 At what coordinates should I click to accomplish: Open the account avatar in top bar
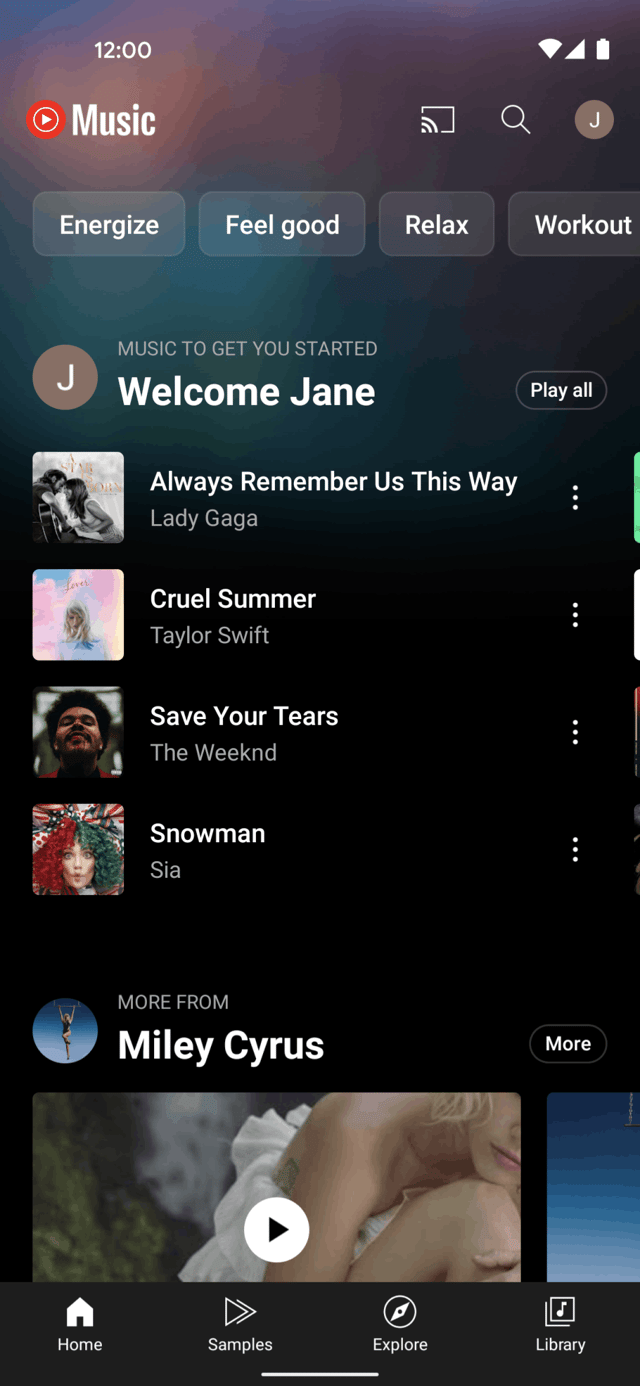tap(594, 120)
